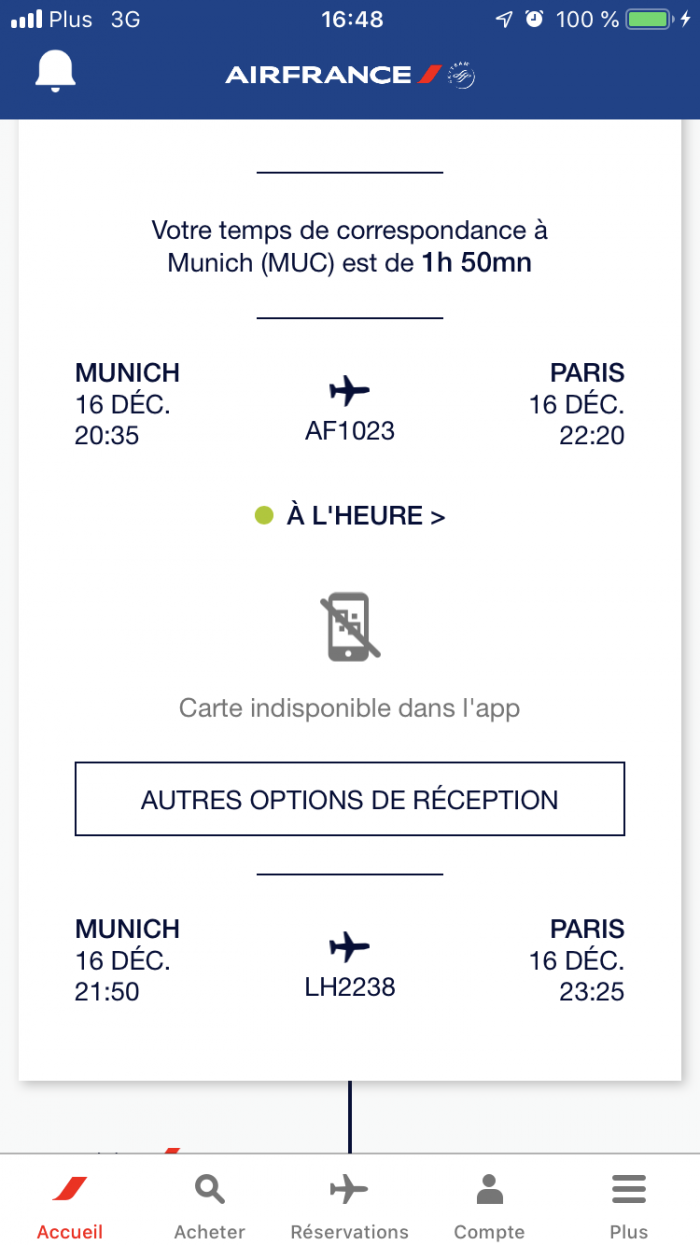Tap AUTRES OPTIONS DE RÉCEPTION button

pos(350,799)
